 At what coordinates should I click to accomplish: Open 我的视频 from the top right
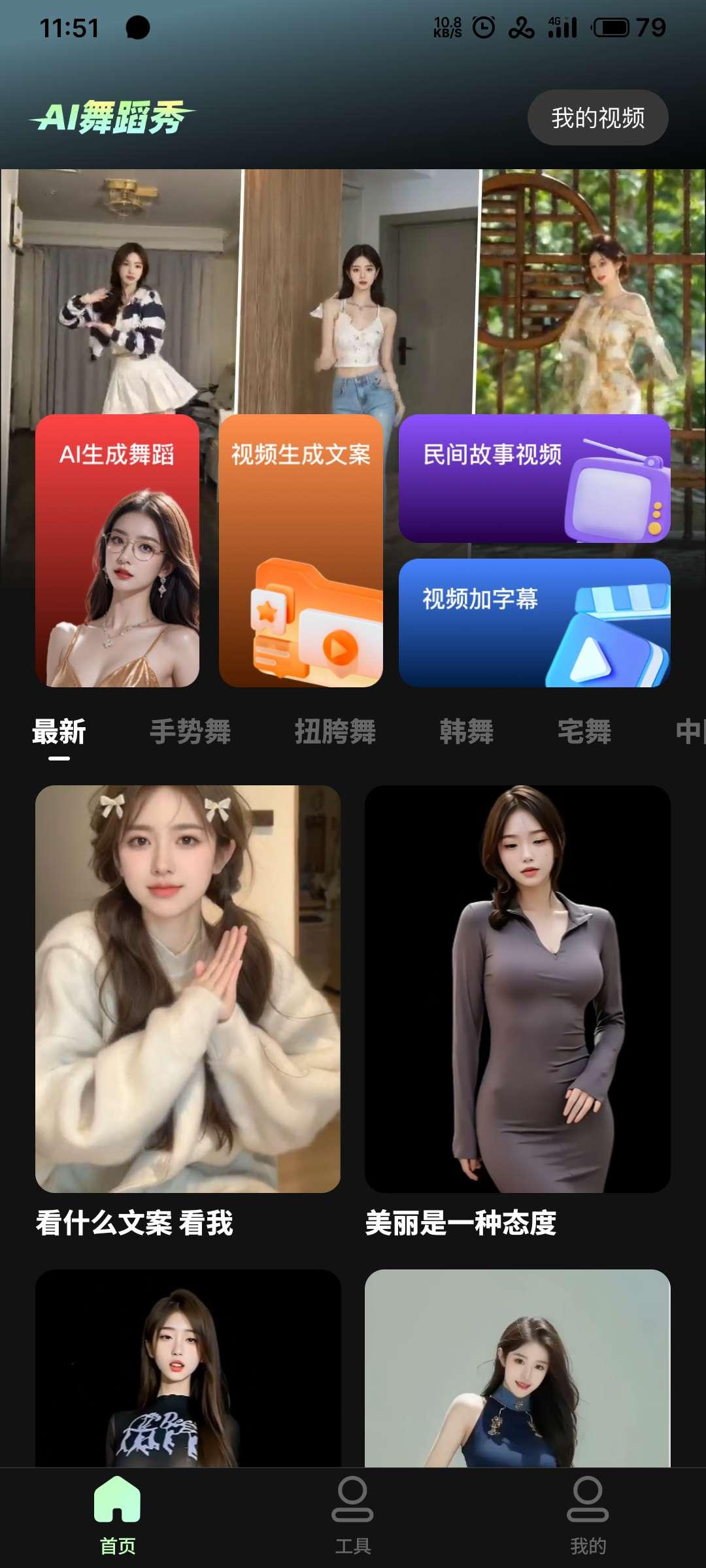598,118
